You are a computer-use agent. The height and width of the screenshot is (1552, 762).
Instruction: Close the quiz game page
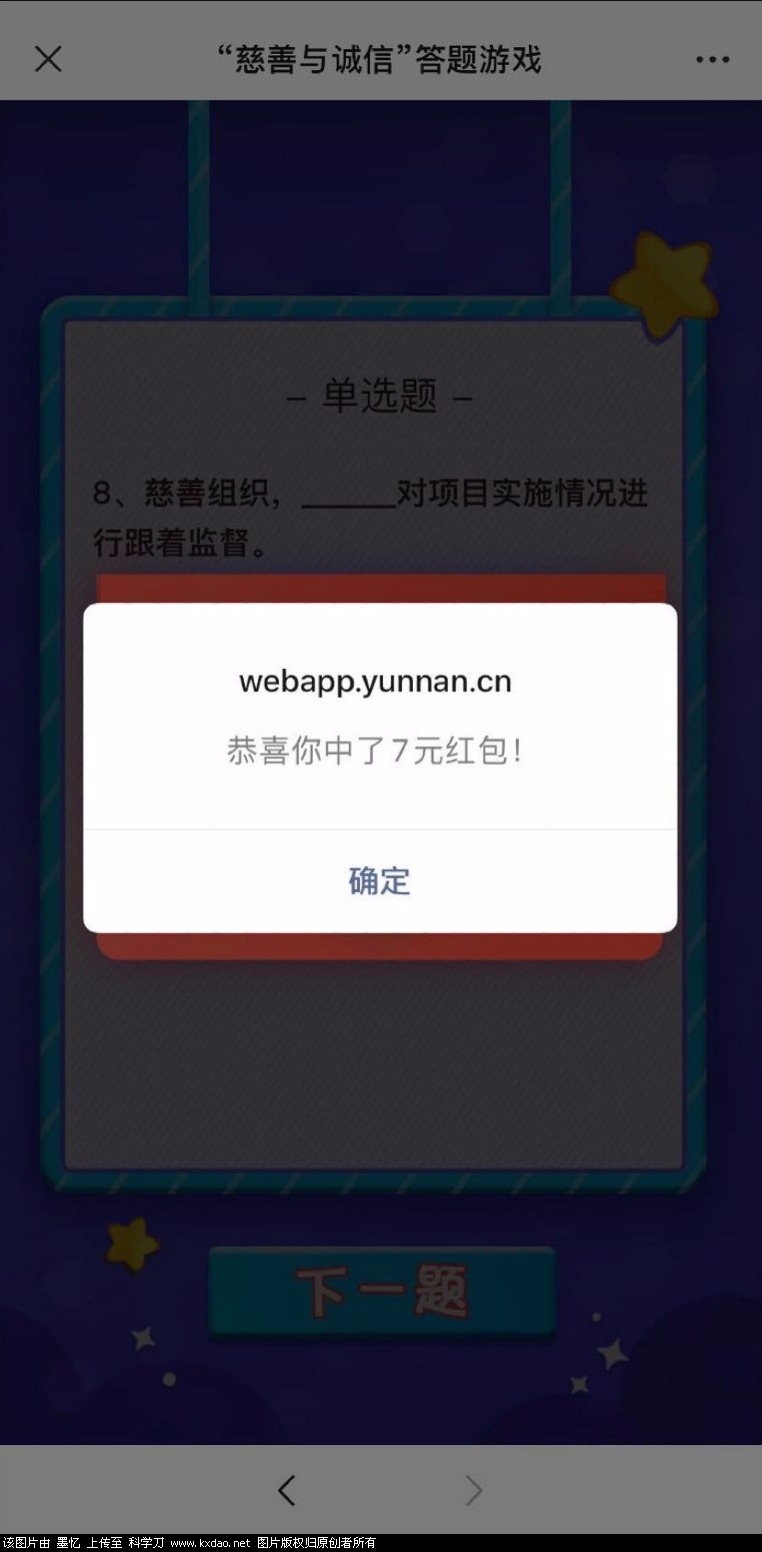[x=48, y=59]
